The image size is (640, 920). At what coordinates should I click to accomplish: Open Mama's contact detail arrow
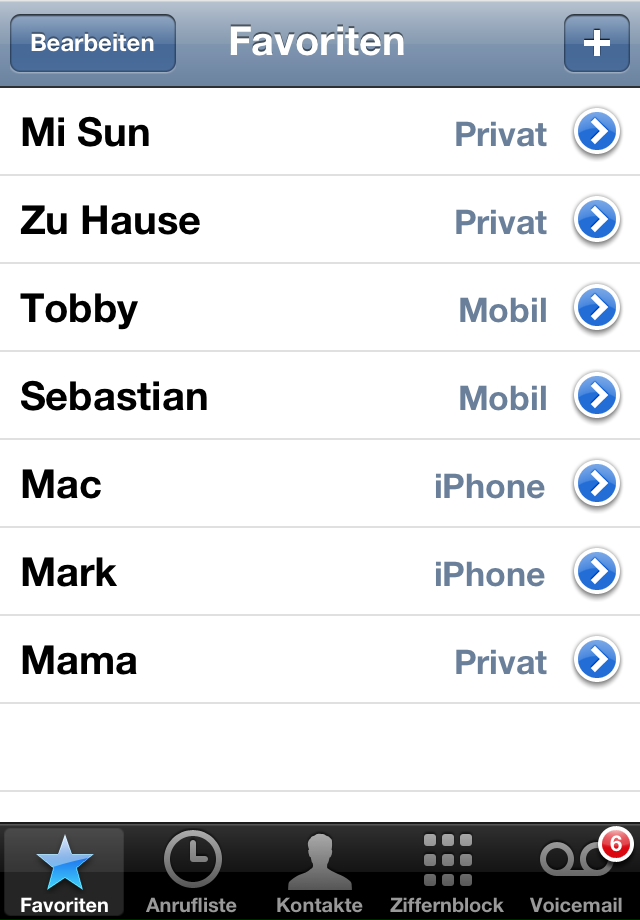click(x=597, y=661)
